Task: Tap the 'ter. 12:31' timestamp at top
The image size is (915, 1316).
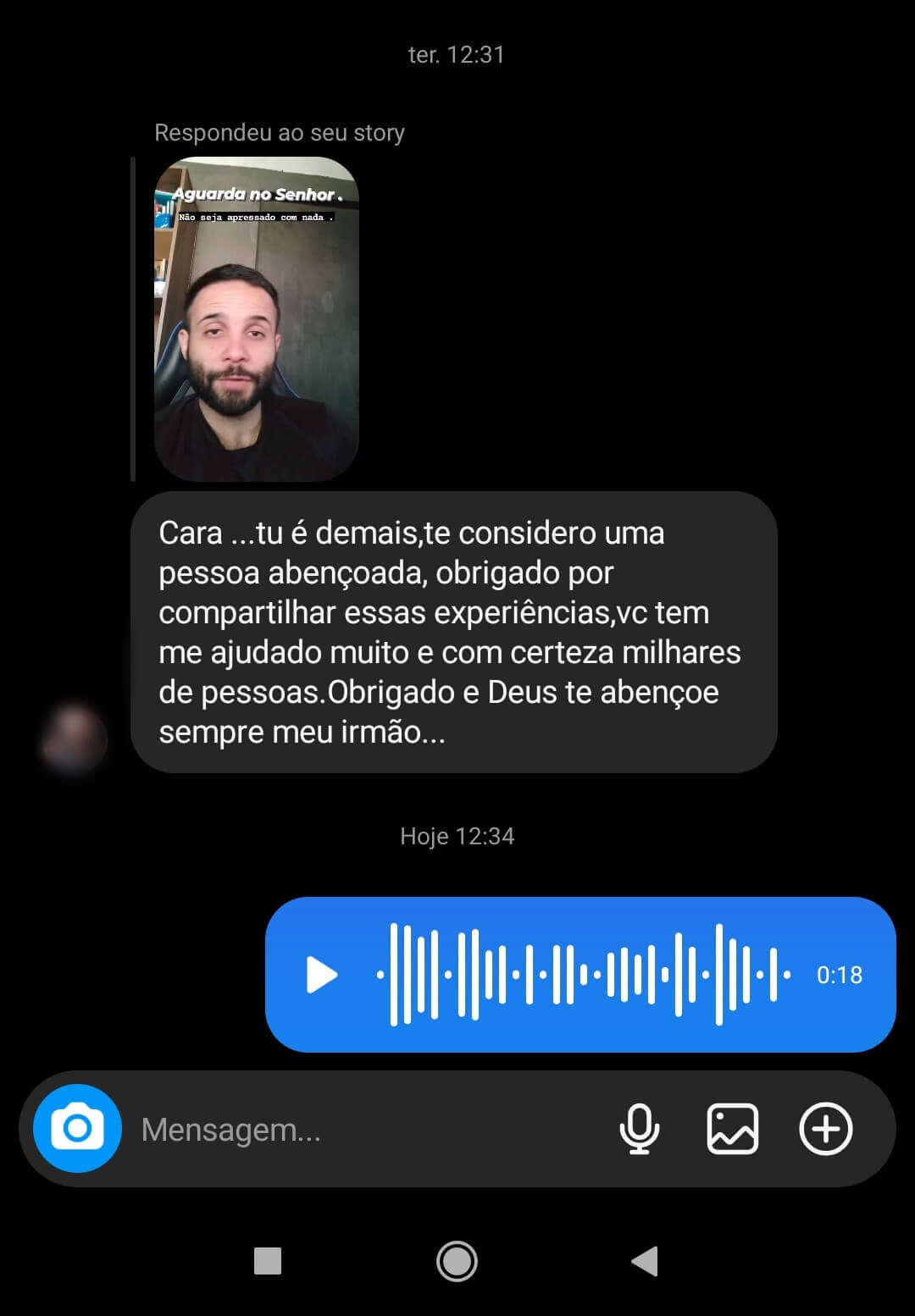Action: tap(457, 55)
